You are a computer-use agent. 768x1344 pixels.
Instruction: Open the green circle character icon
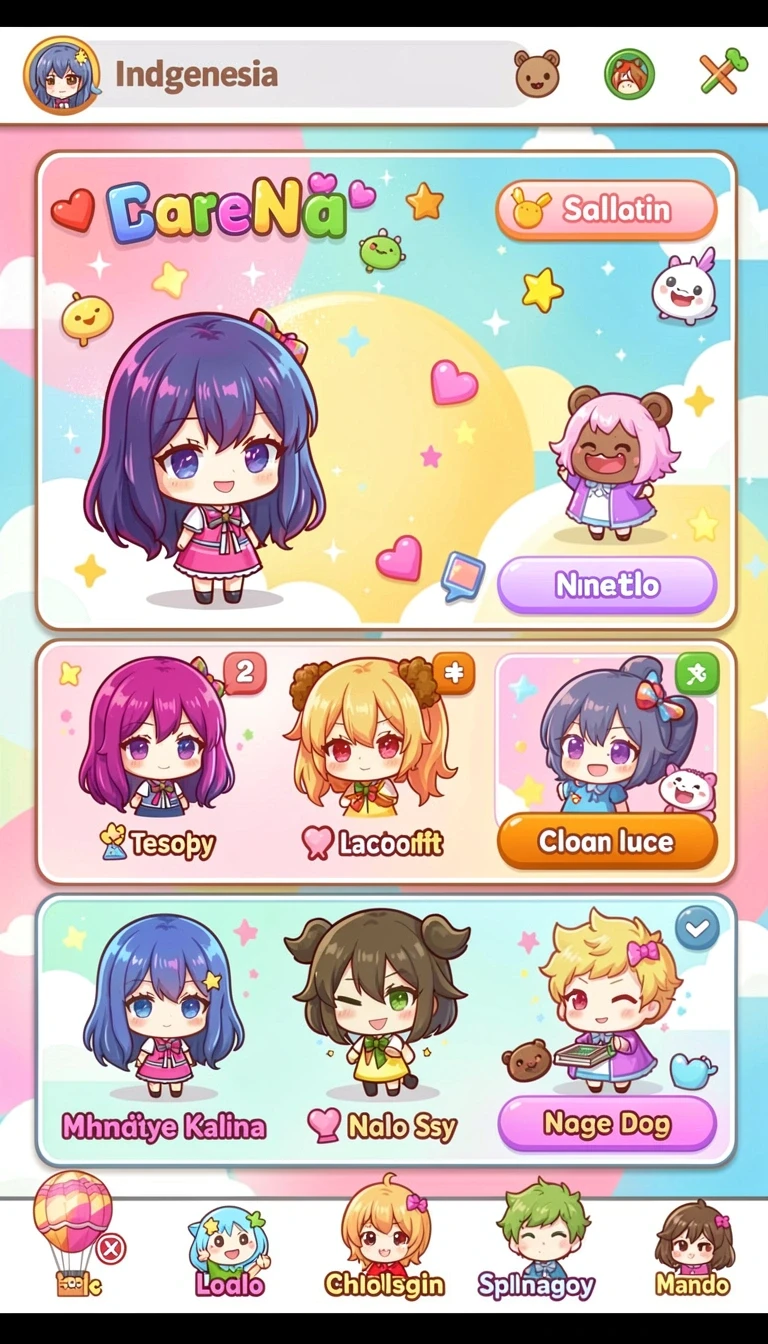[x=630, y=74]
